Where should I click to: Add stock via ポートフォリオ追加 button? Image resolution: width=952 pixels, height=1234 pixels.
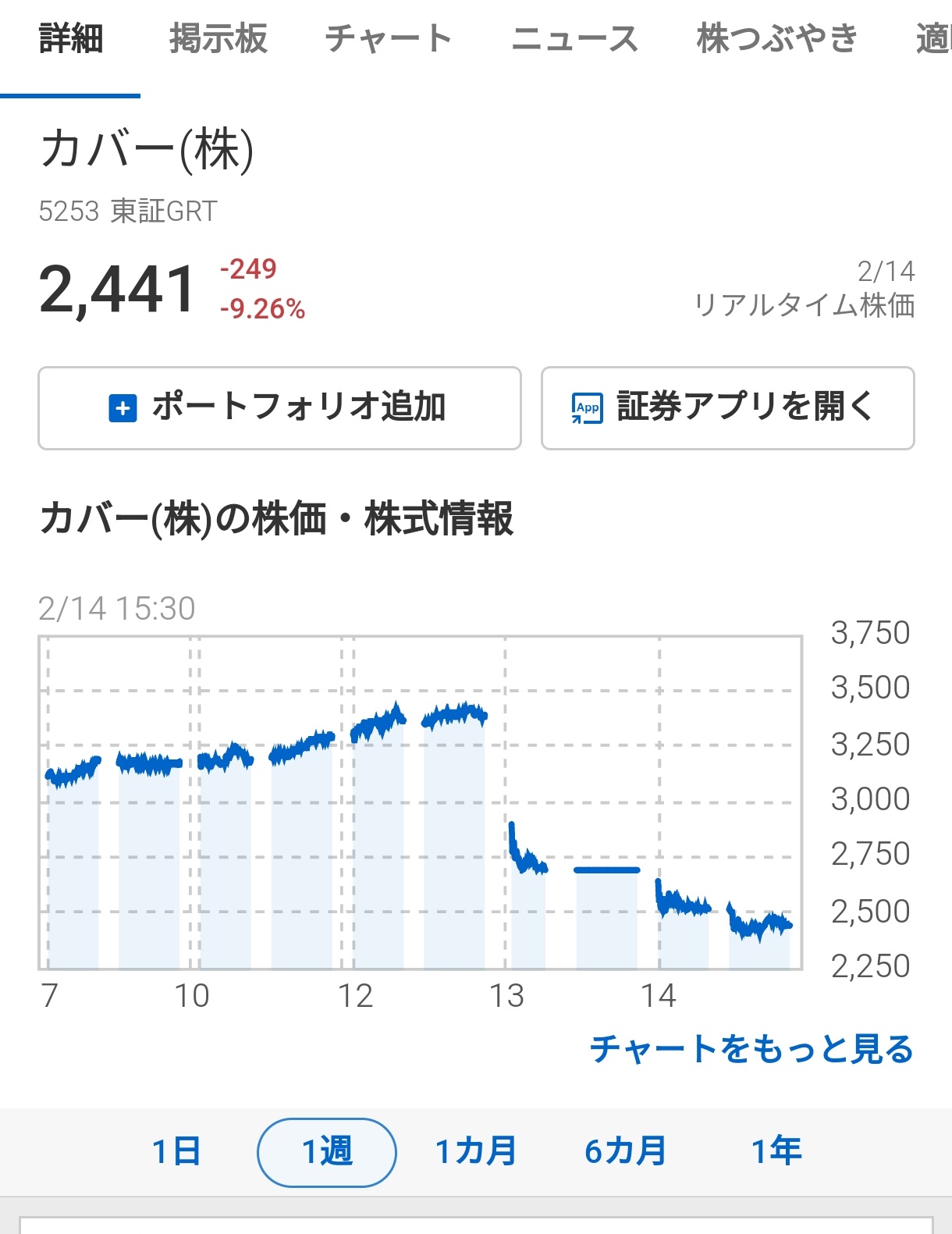[x=279, y=407]
